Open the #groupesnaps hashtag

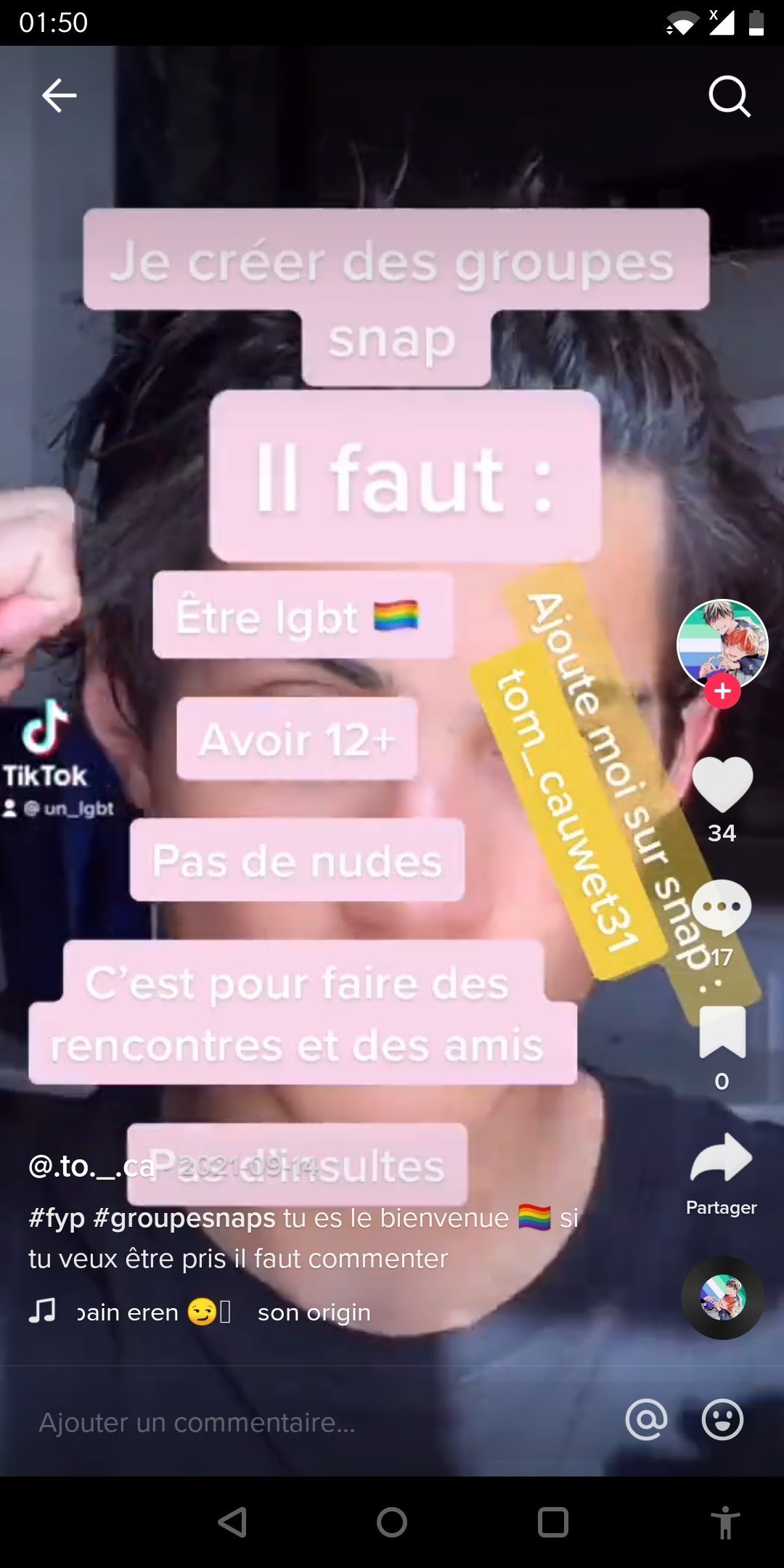[184, 1217]
